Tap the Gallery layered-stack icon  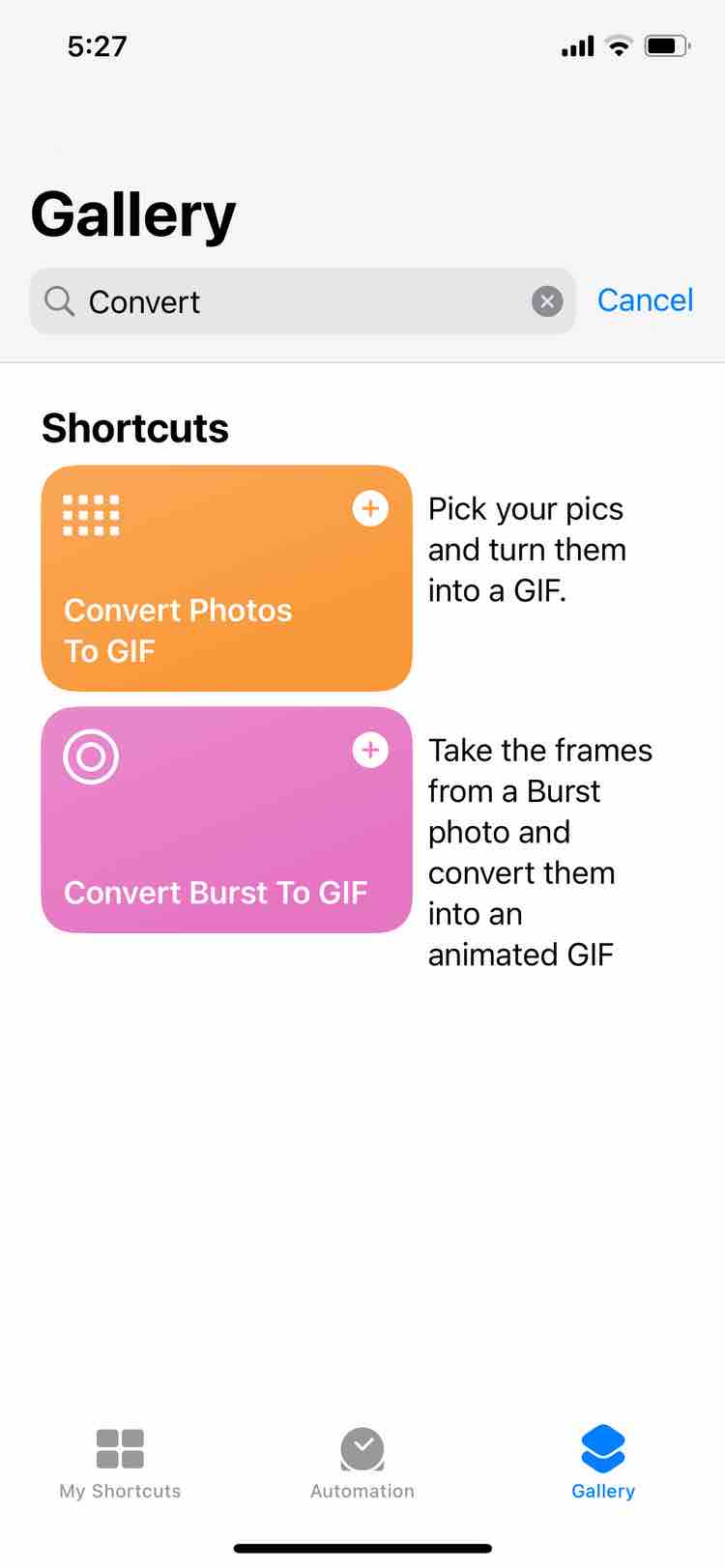[602, 1448]
